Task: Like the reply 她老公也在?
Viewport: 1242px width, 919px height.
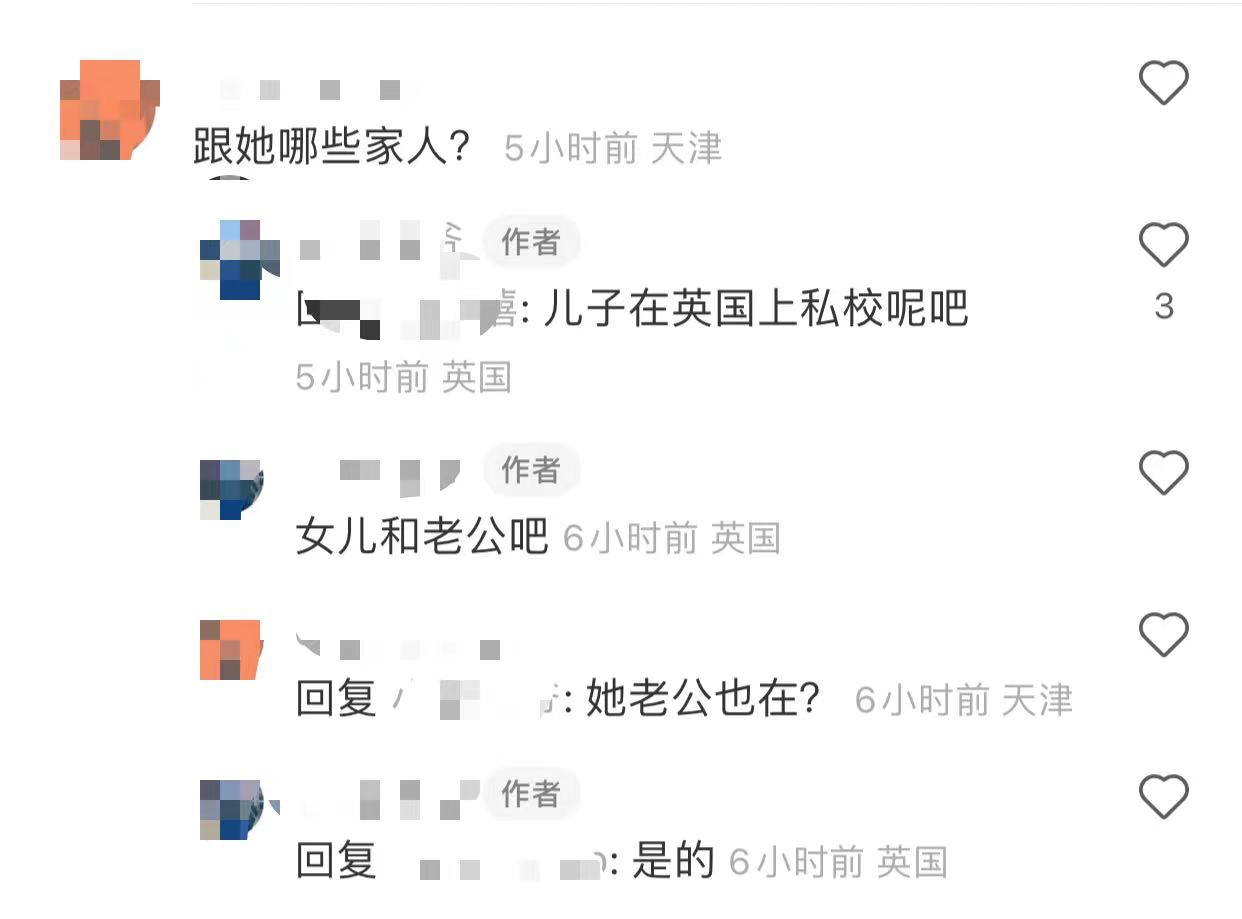Action: point(1164,635)
